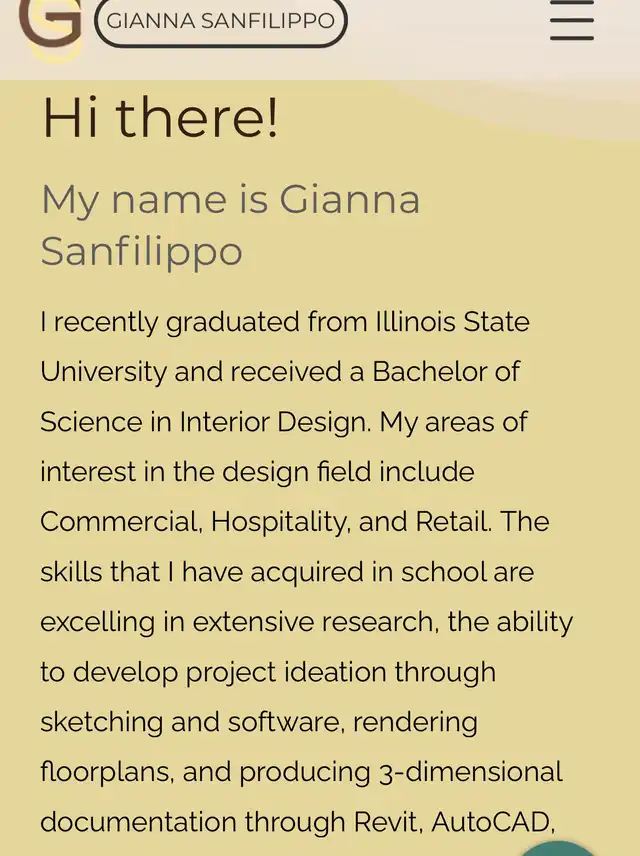The image size is (640, 856).
Task: Tap the Gianna Sanfilippo name button
Action: [x=221, y=21]
